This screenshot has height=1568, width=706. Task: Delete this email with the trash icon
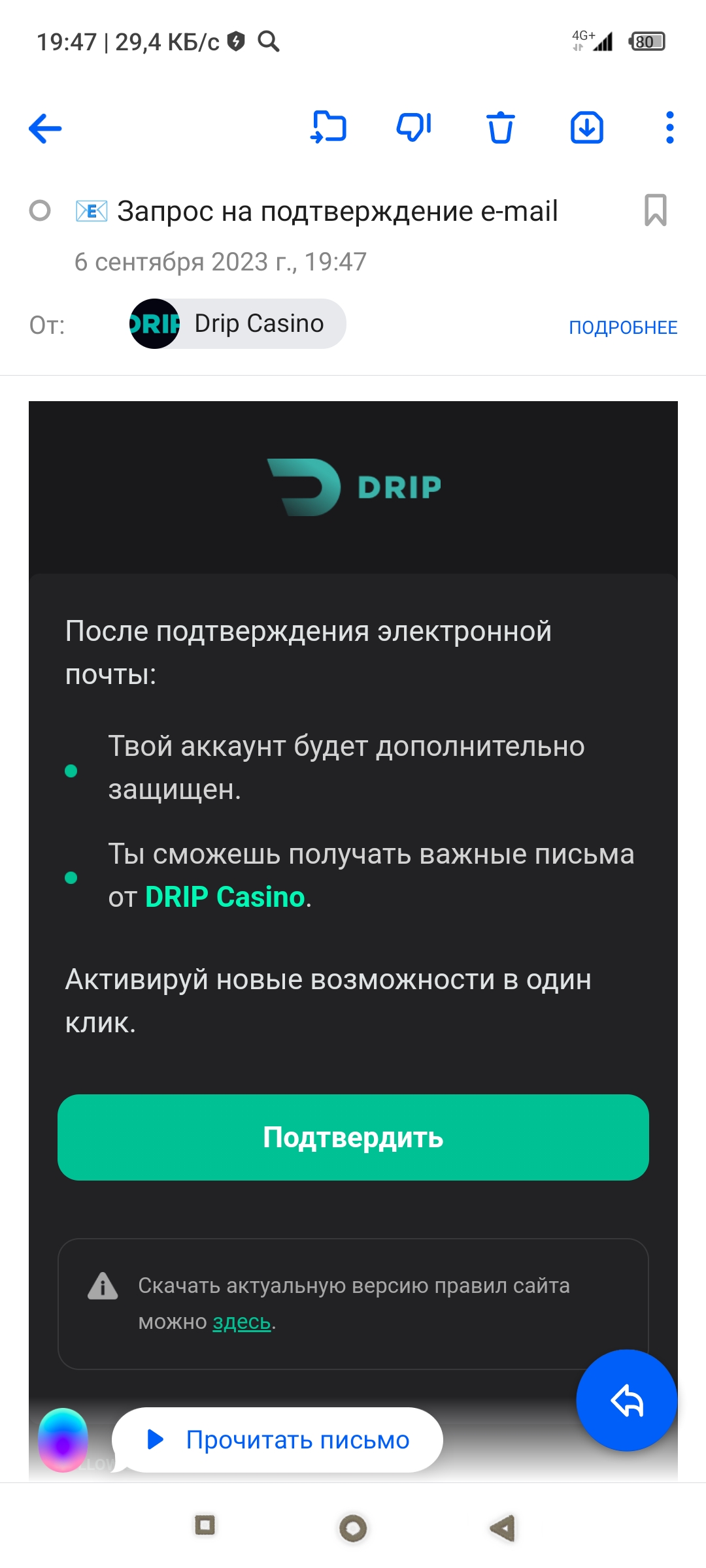(x=501, y=127)
